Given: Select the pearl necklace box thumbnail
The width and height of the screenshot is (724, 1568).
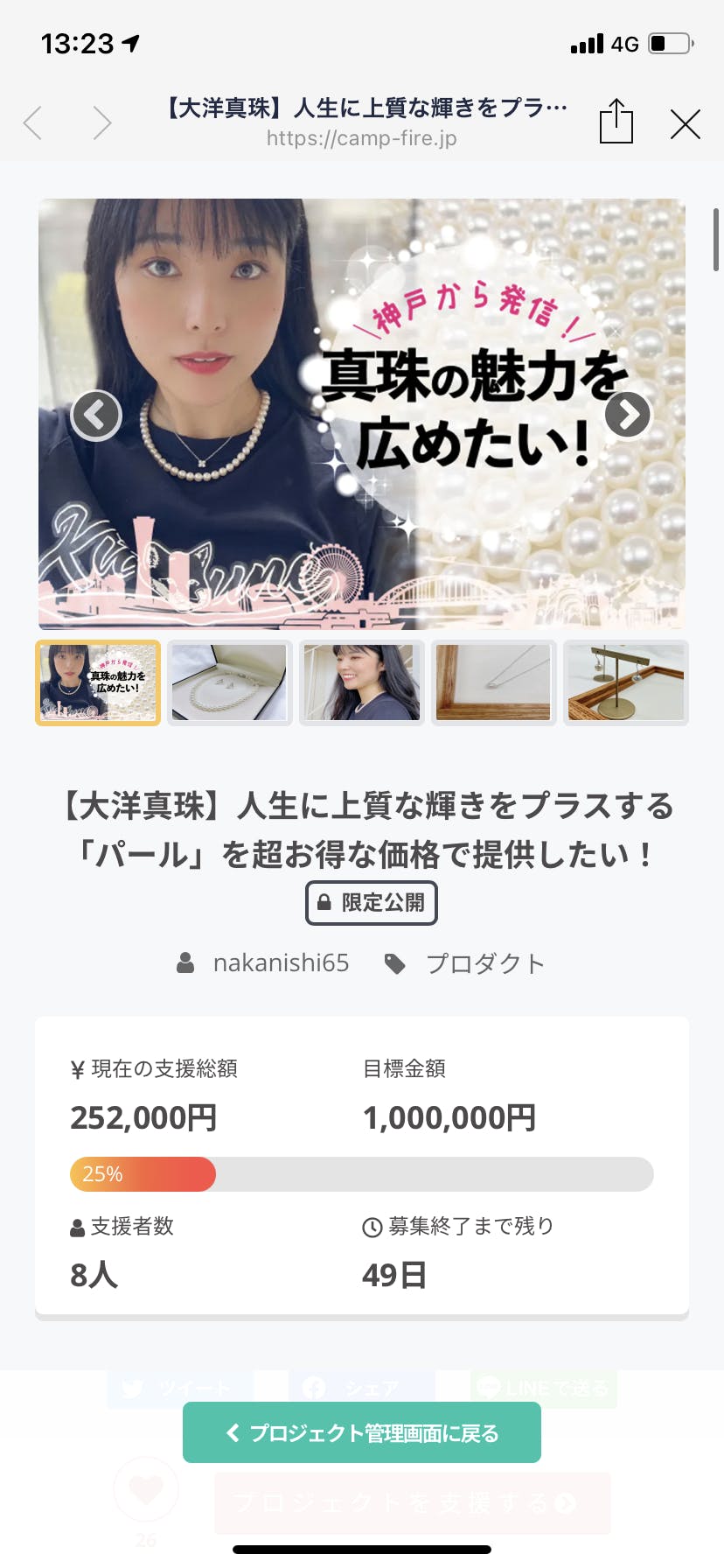Looking at the screenshot, I should 229,682.
